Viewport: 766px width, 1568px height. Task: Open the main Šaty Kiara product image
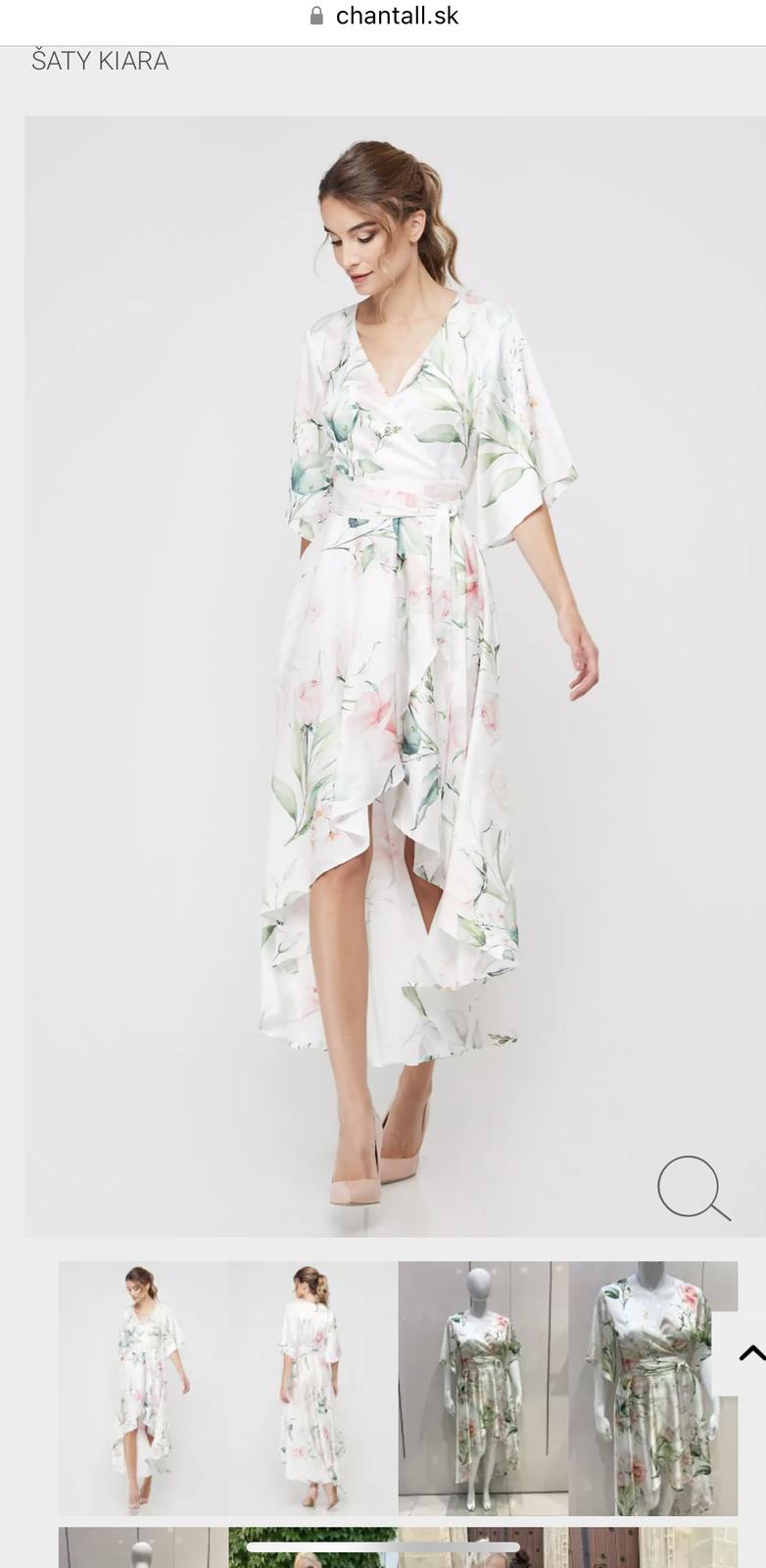(x=395, y=676)
